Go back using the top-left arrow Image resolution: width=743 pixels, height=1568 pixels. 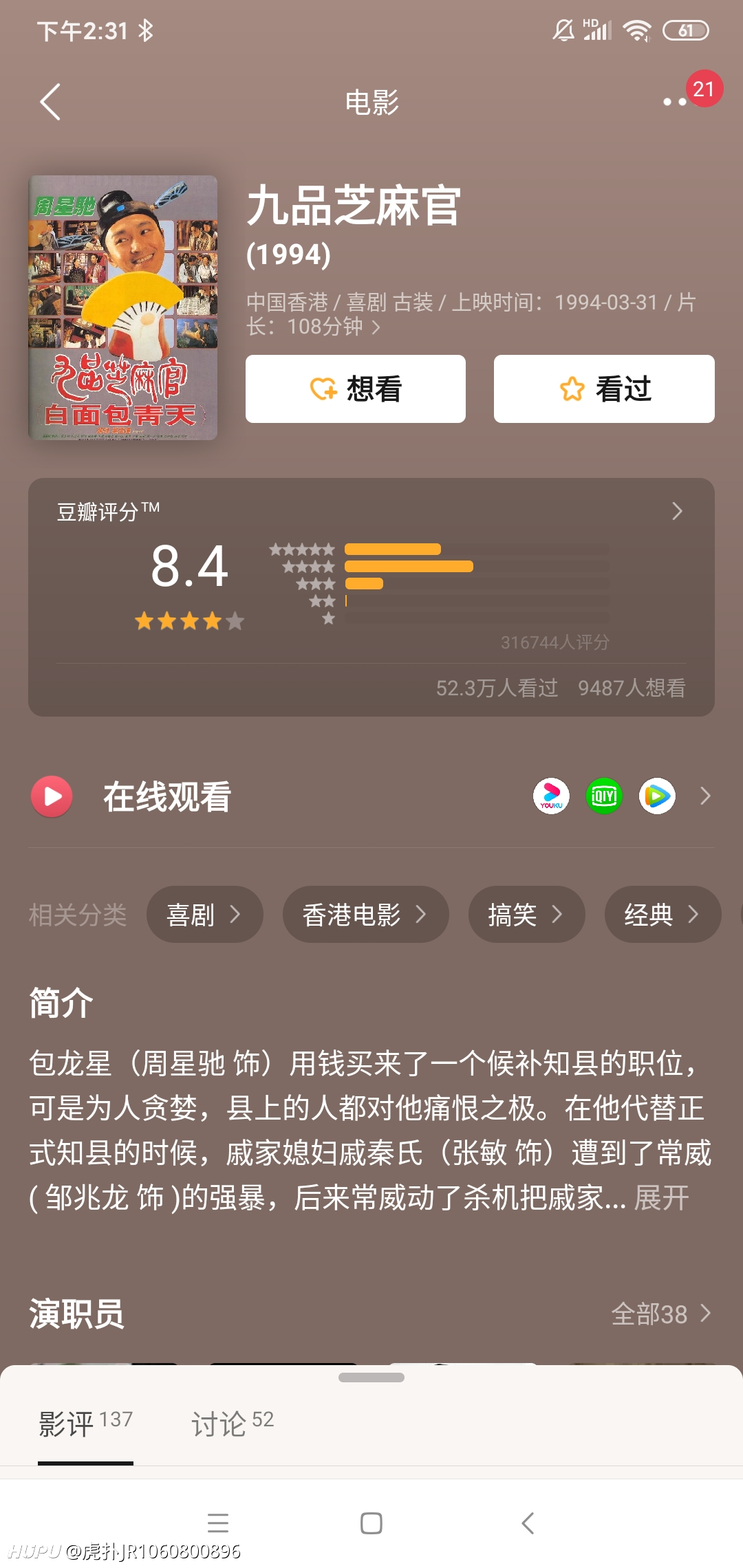tap(50, 102)
